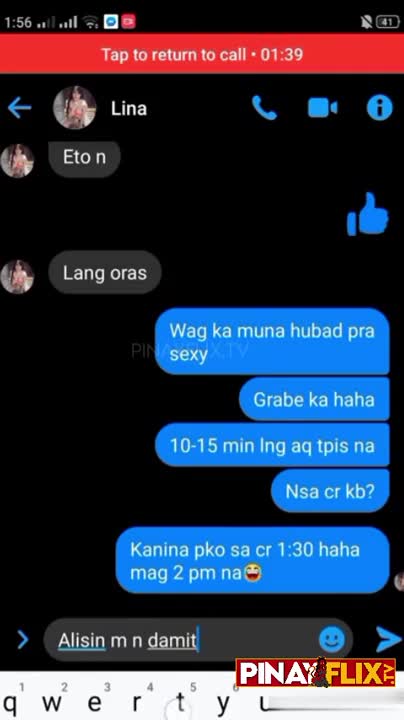Open Lina's profile picture in the header
The image size is (404, 720).
tap(74, 107)
